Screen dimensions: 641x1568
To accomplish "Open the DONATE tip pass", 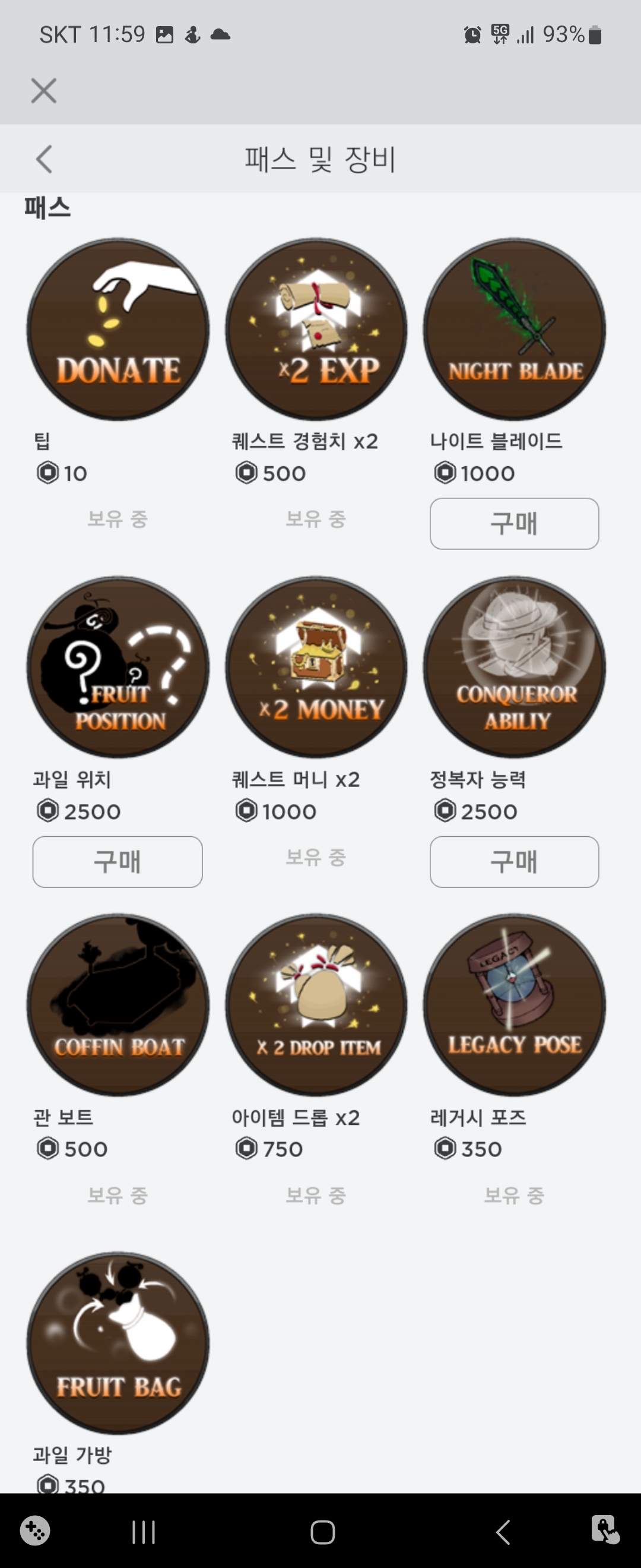I will pos(118,329).
